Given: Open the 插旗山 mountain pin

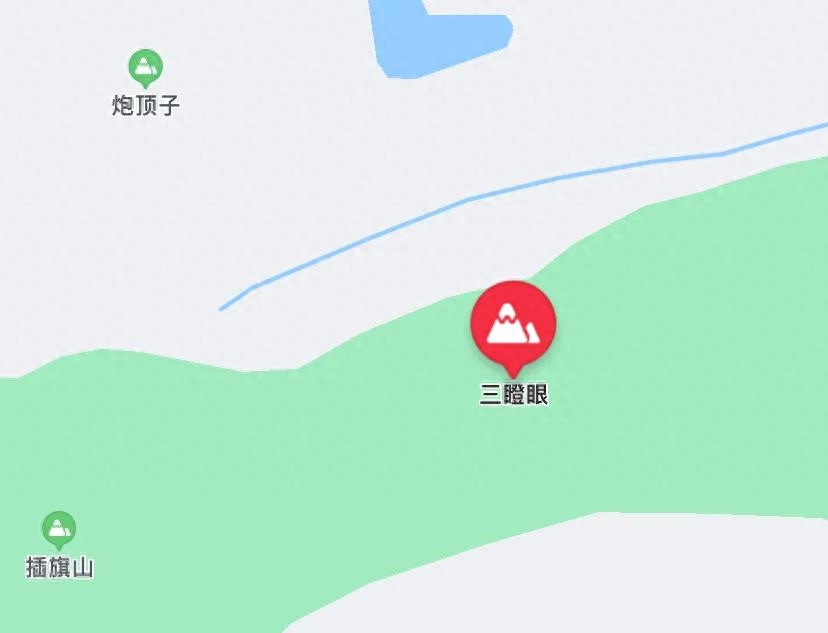Looking at the screenshot, I should 59,529.
